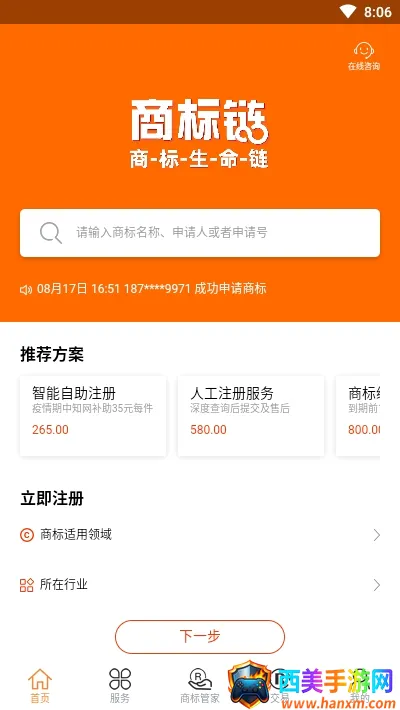Open the 800.00 plan card
Image resolution: width=400 pixels, height=710 pixels.
coord(358,416)
